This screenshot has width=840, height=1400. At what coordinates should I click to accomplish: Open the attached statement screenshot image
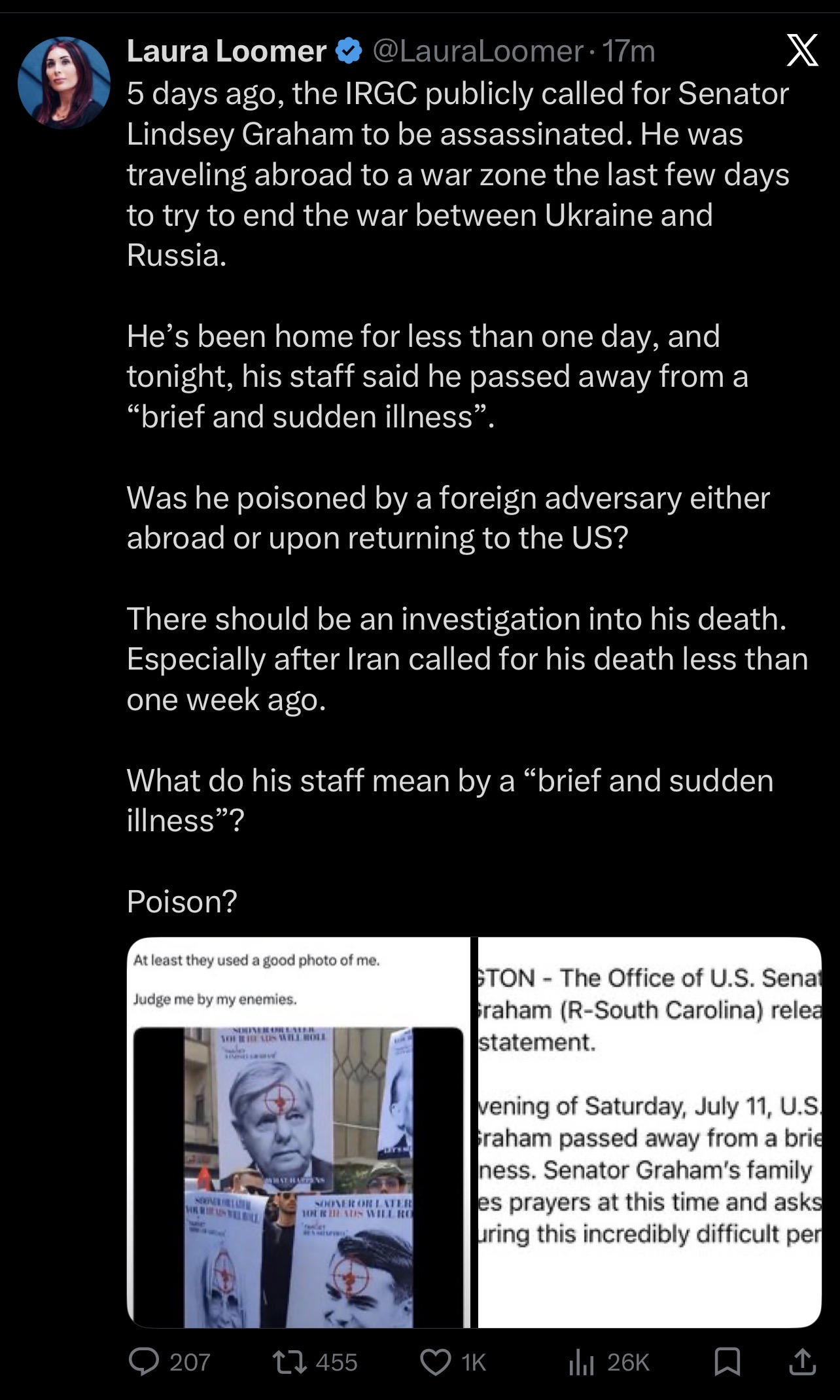(x=650, y=1132)
